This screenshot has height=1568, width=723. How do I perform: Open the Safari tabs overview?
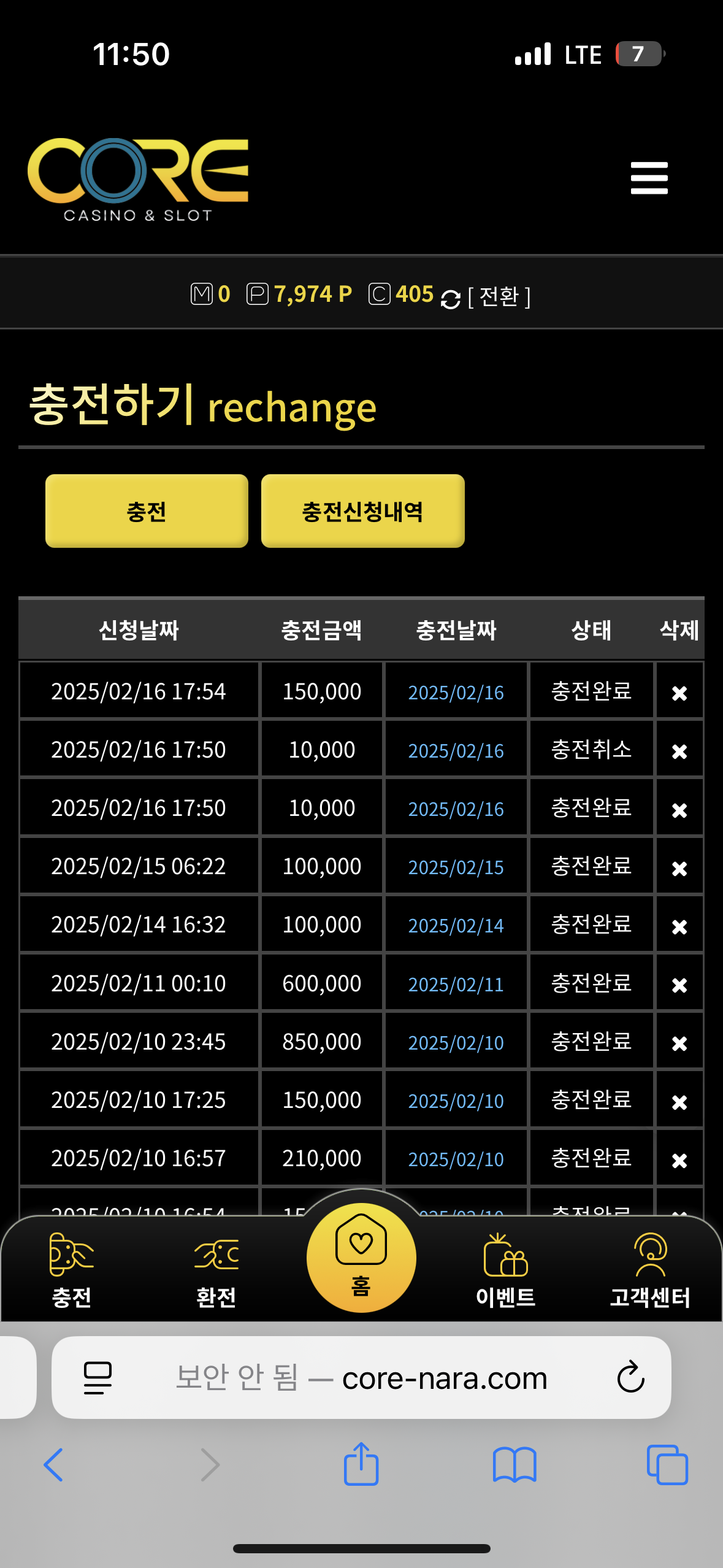point(667,1464)
